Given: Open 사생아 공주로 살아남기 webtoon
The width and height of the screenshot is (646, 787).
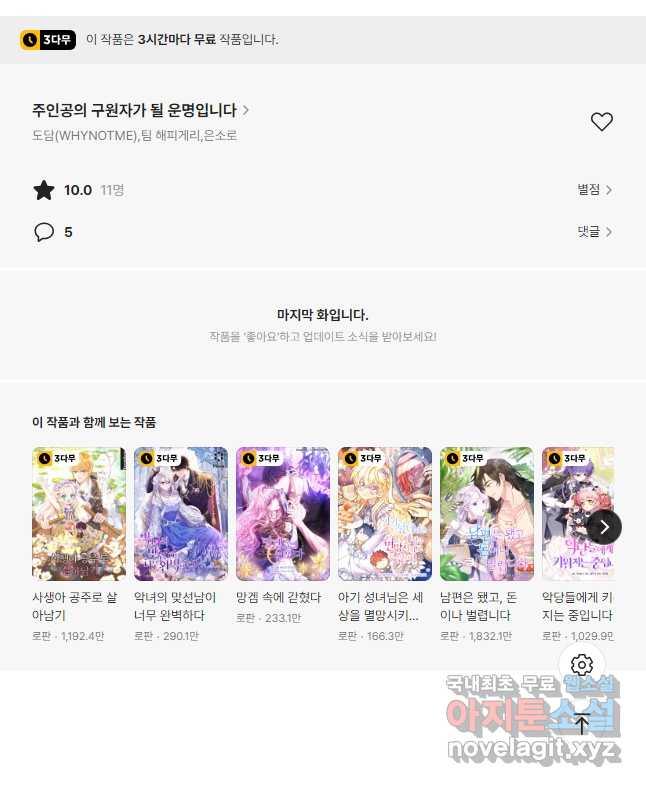Looking at the screenshot, I should coord(79,514).
